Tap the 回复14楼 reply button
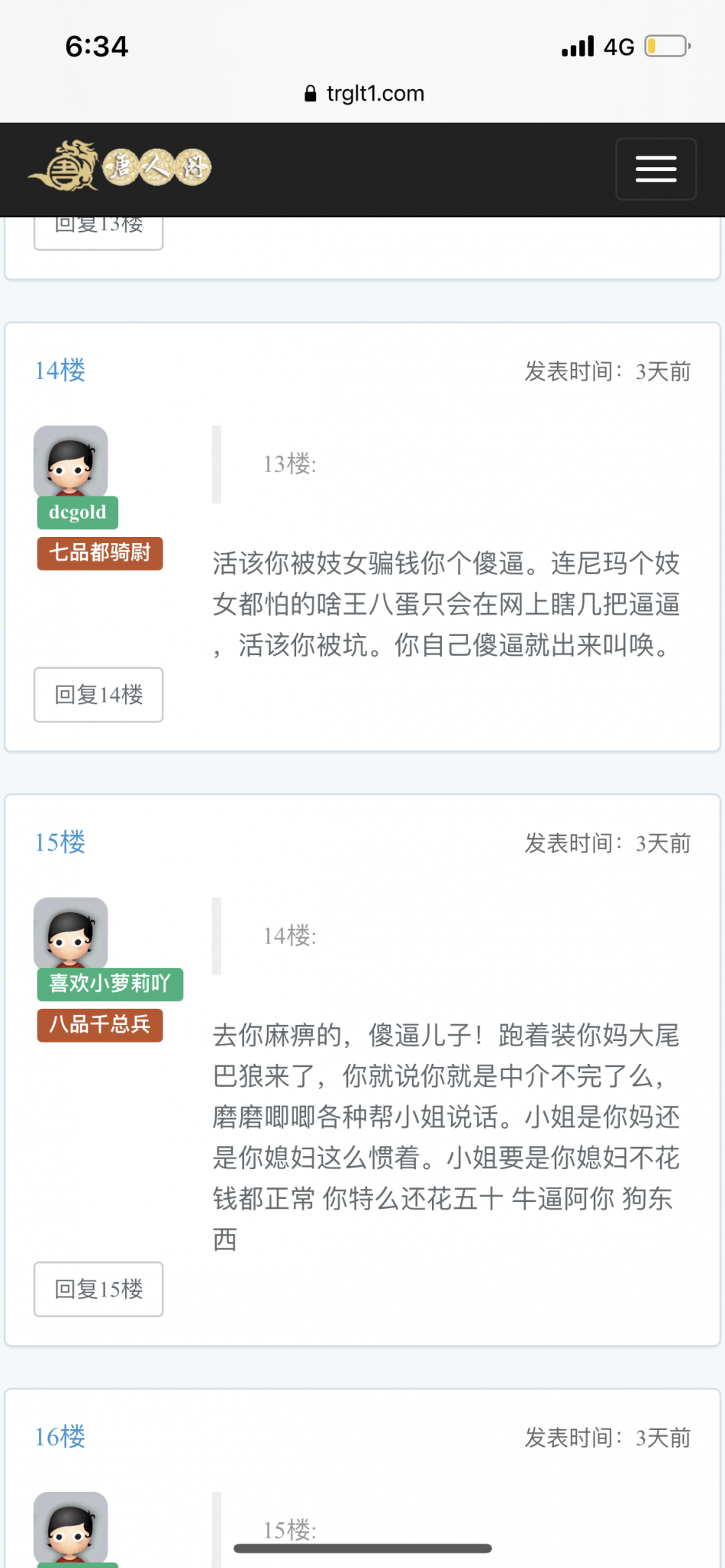725x1568 pixels. pos(98,695)
